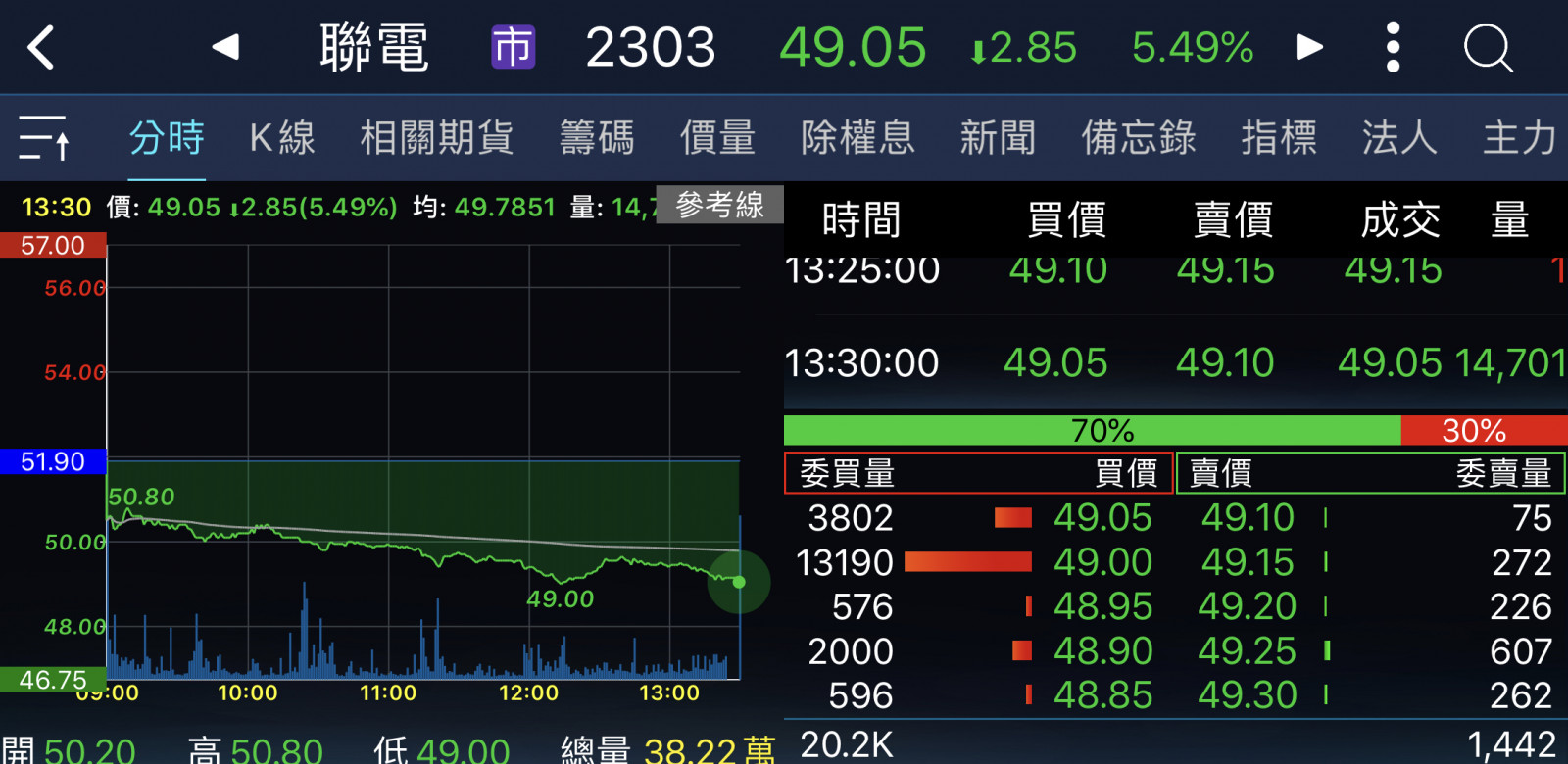Open the tab sorting menu icon

click(x=44, y=137)
